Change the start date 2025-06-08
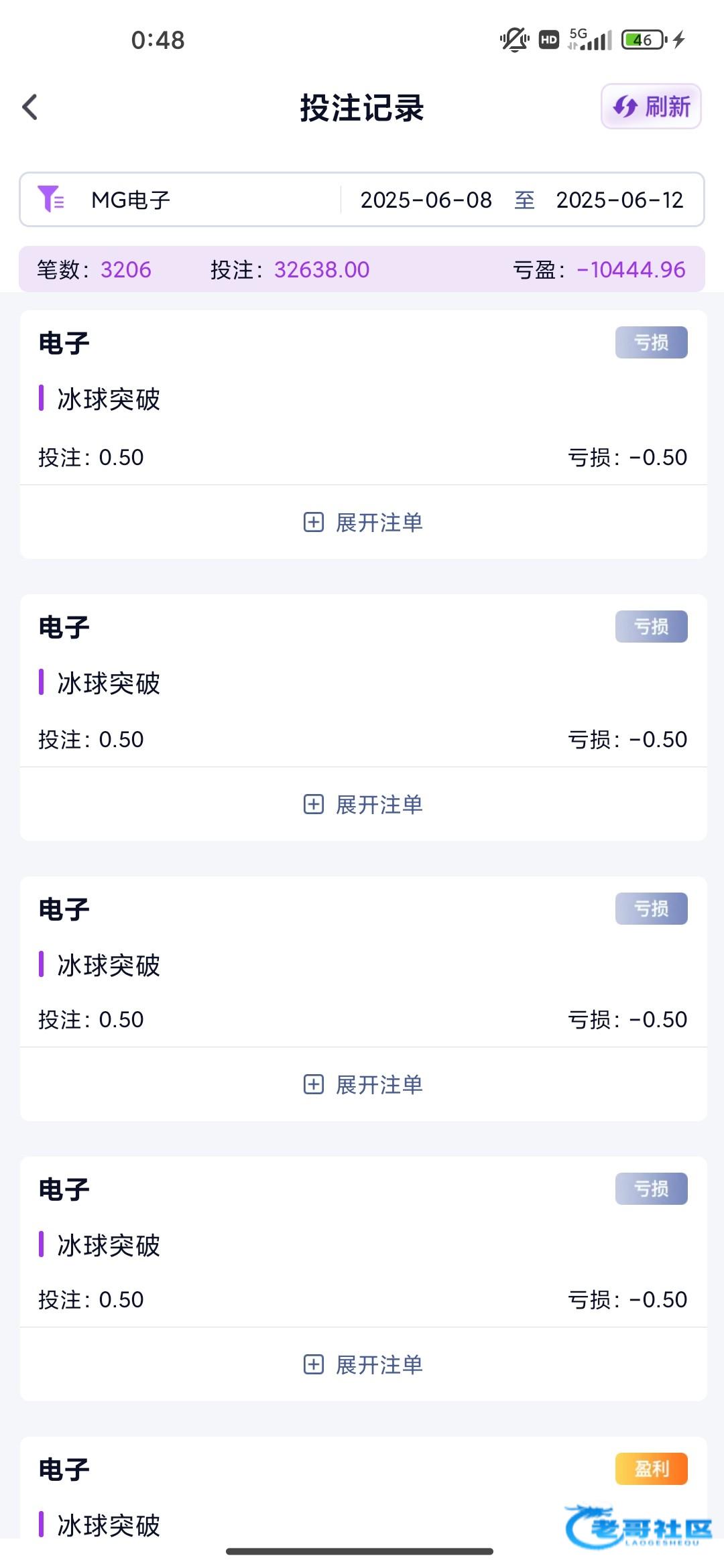 tap(426, 200)
